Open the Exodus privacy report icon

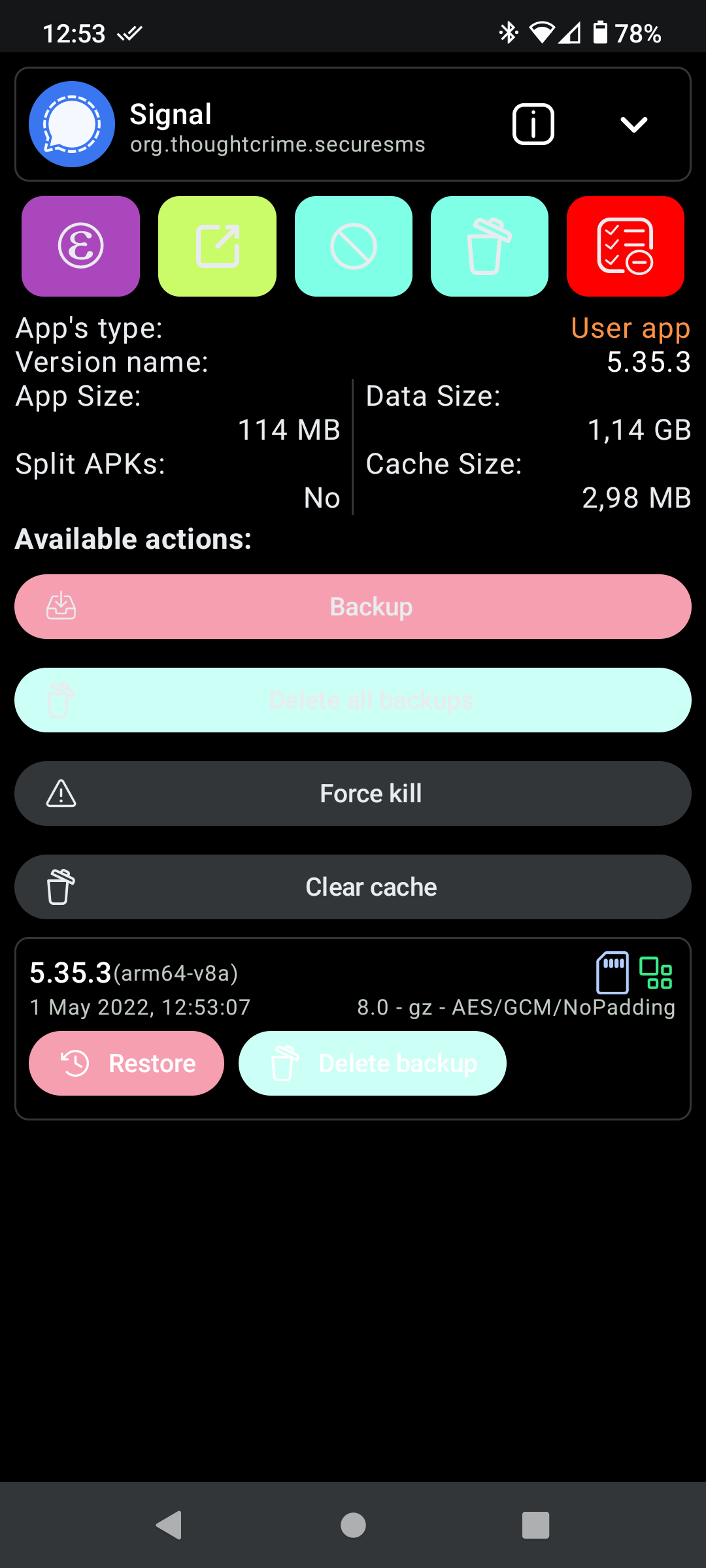(80, 246)
